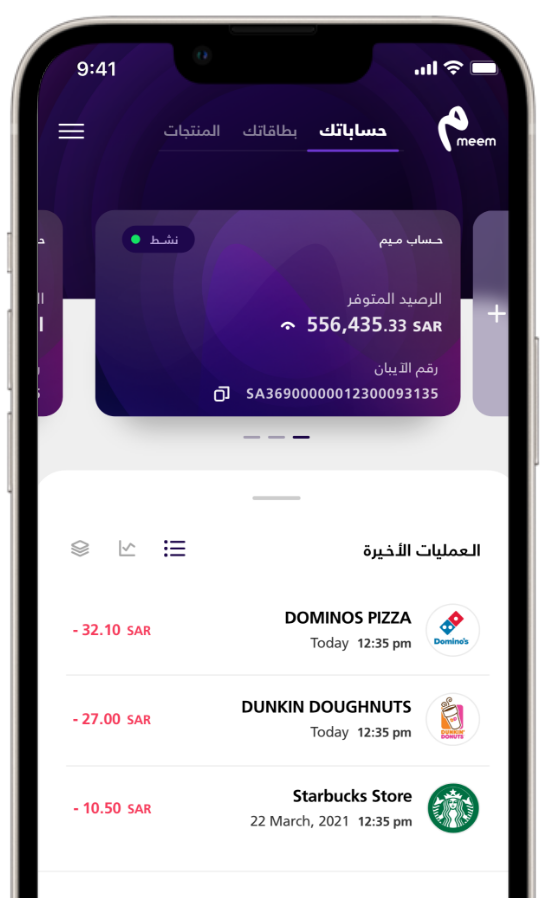This screenshot has width=551, height=898.
Task: Show transactions as list view
Action: 175,549
